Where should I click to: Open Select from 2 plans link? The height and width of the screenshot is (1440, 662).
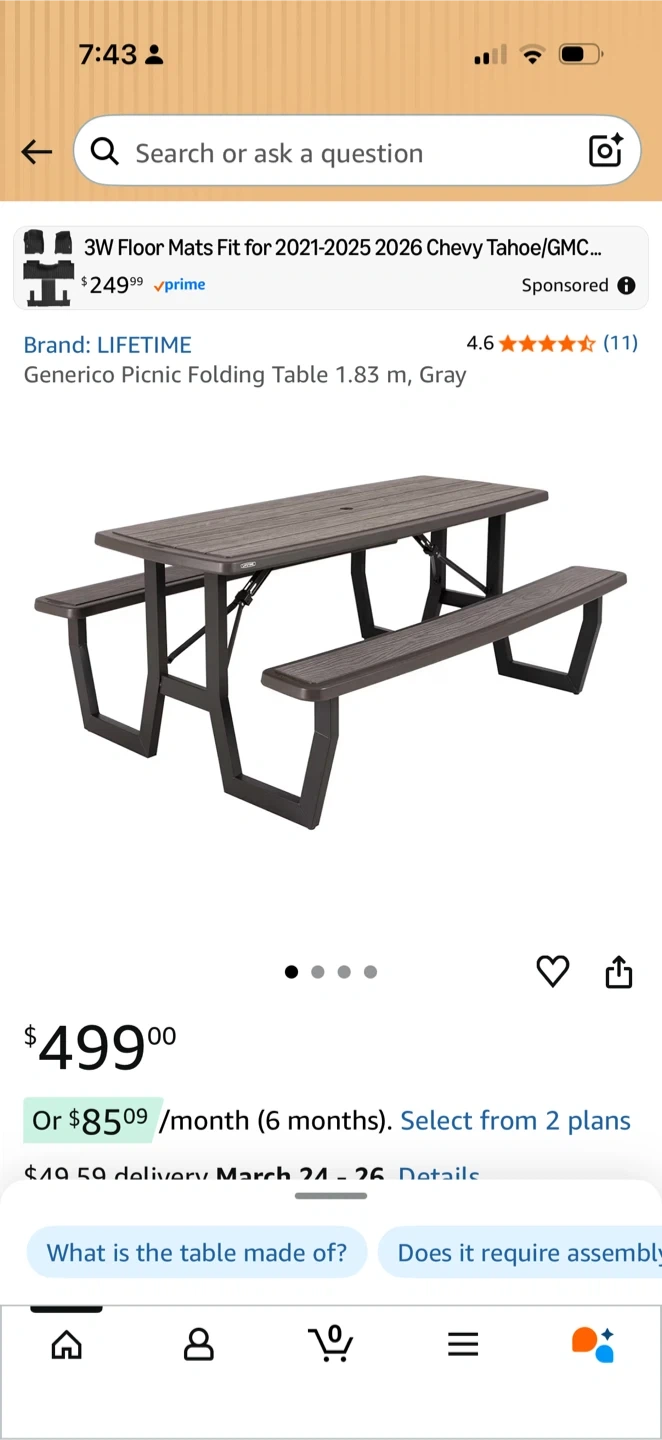click(515, 1121)
